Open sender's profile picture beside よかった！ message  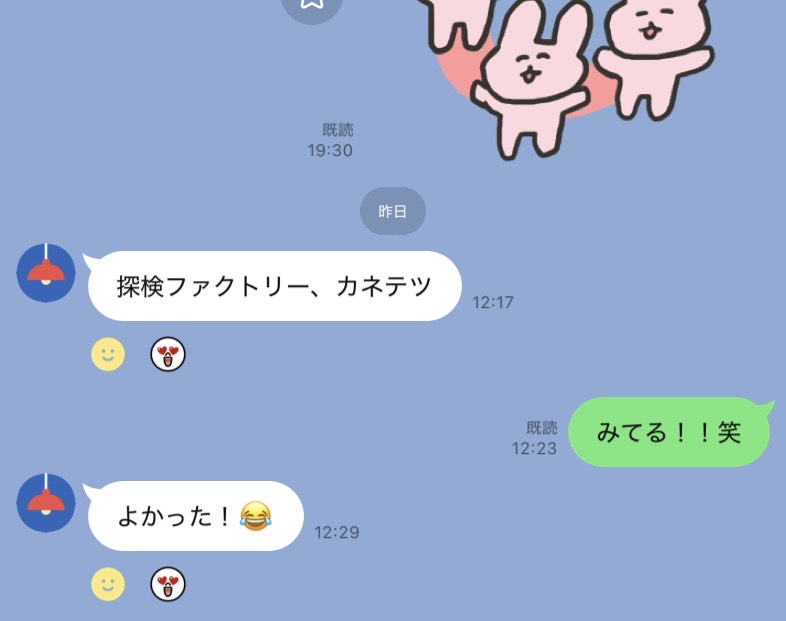click(x=46, y=502)
